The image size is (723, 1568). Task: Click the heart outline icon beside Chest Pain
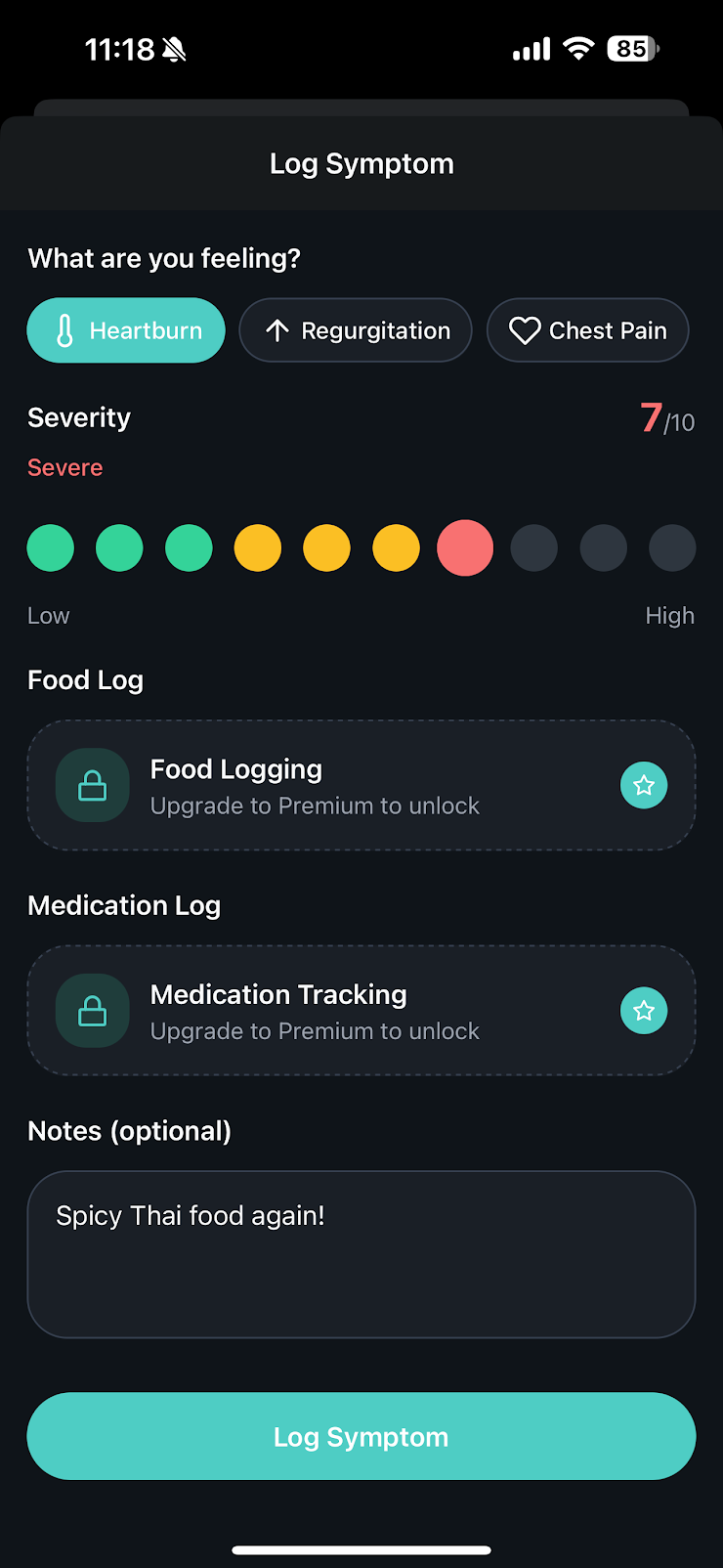(525, 330)
